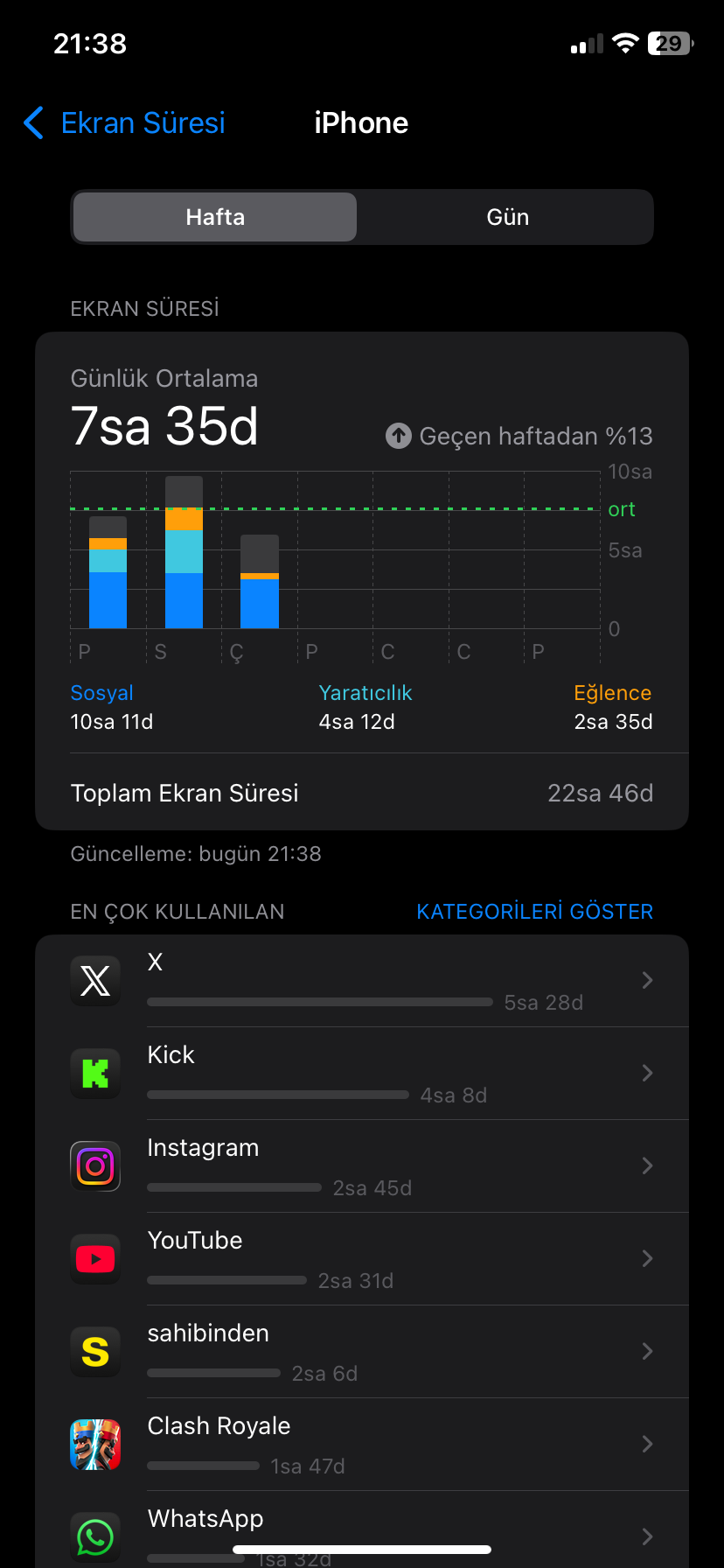Show sahibinden usage details
This screenshot has width=724, height=1568.
(x=362, y=1352)
